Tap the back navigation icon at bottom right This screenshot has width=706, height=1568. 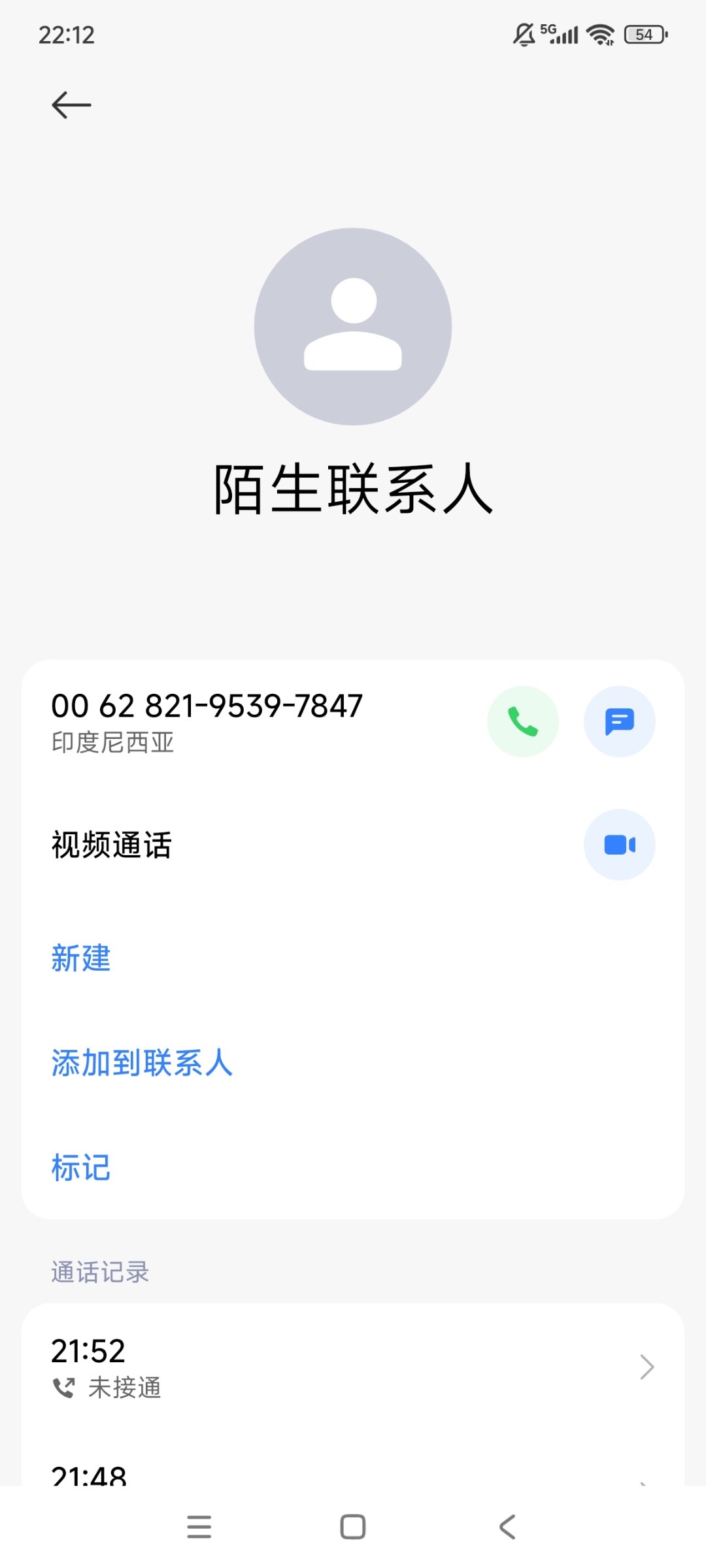pos(506,1527)
